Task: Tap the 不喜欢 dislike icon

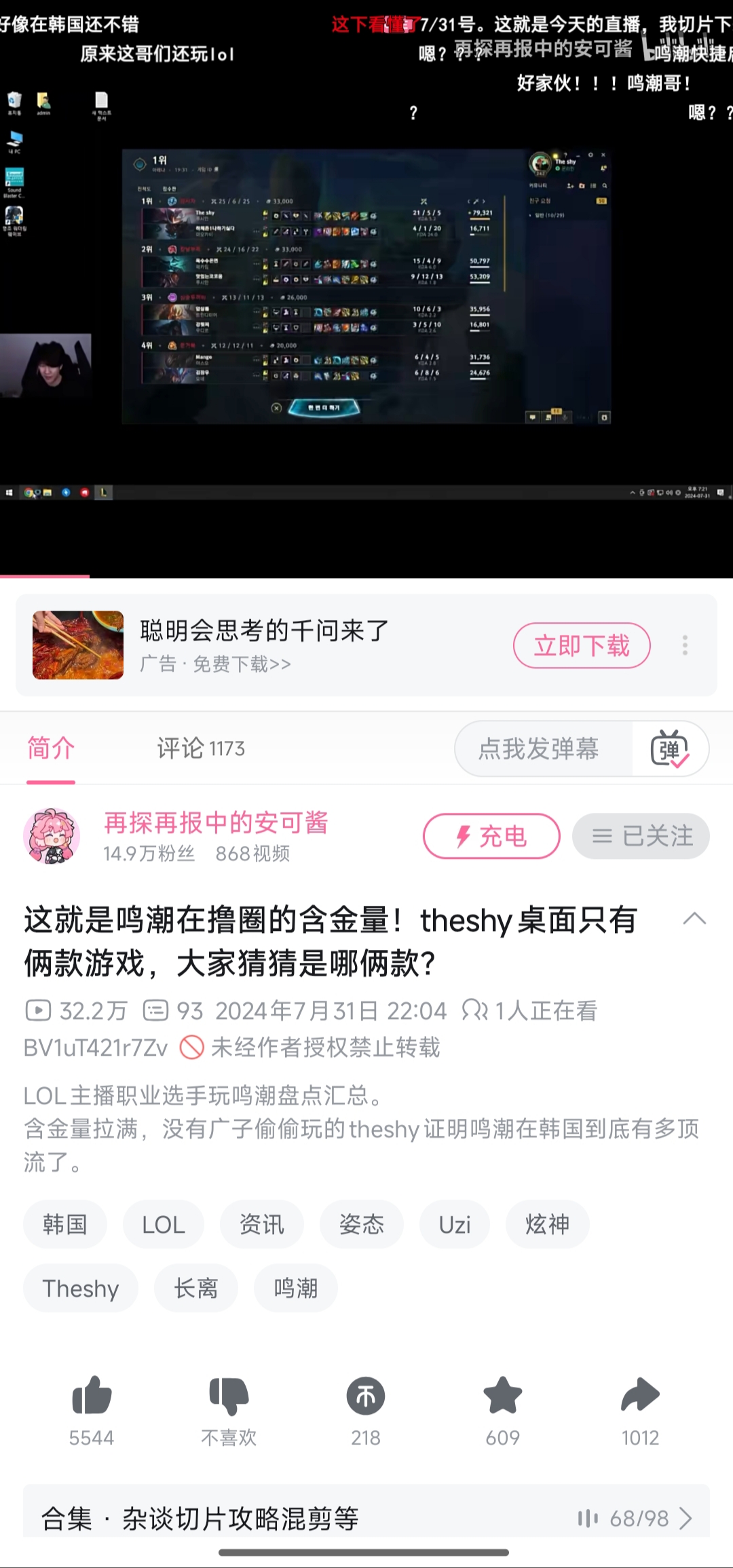Action: [x=229, y=1397]
